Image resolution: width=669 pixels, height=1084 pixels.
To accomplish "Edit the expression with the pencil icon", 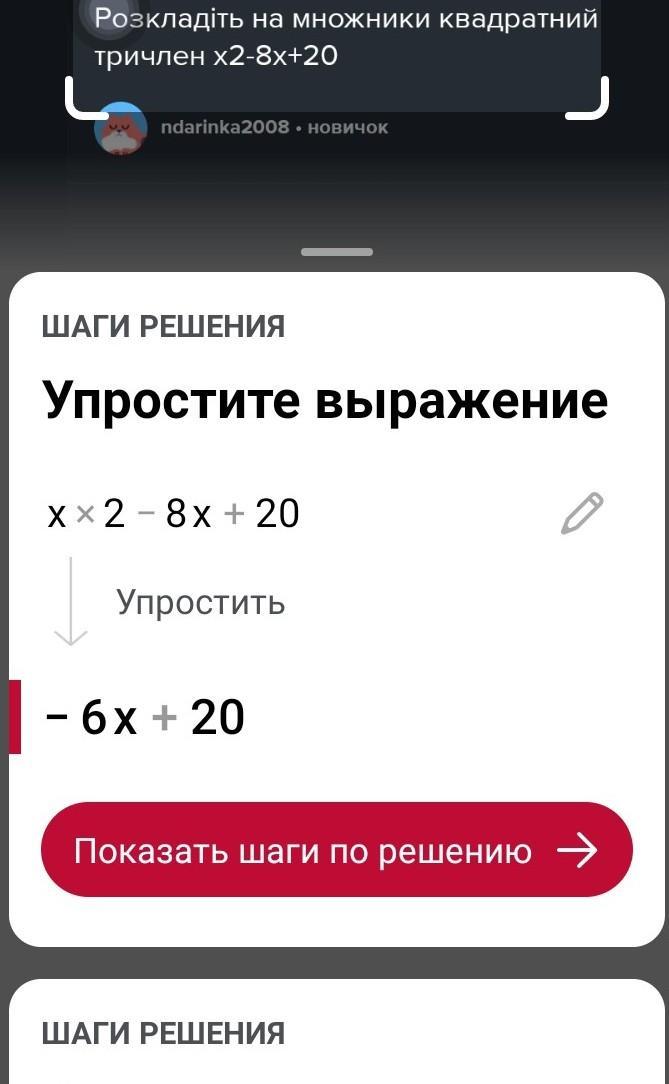I will (582, 513).
